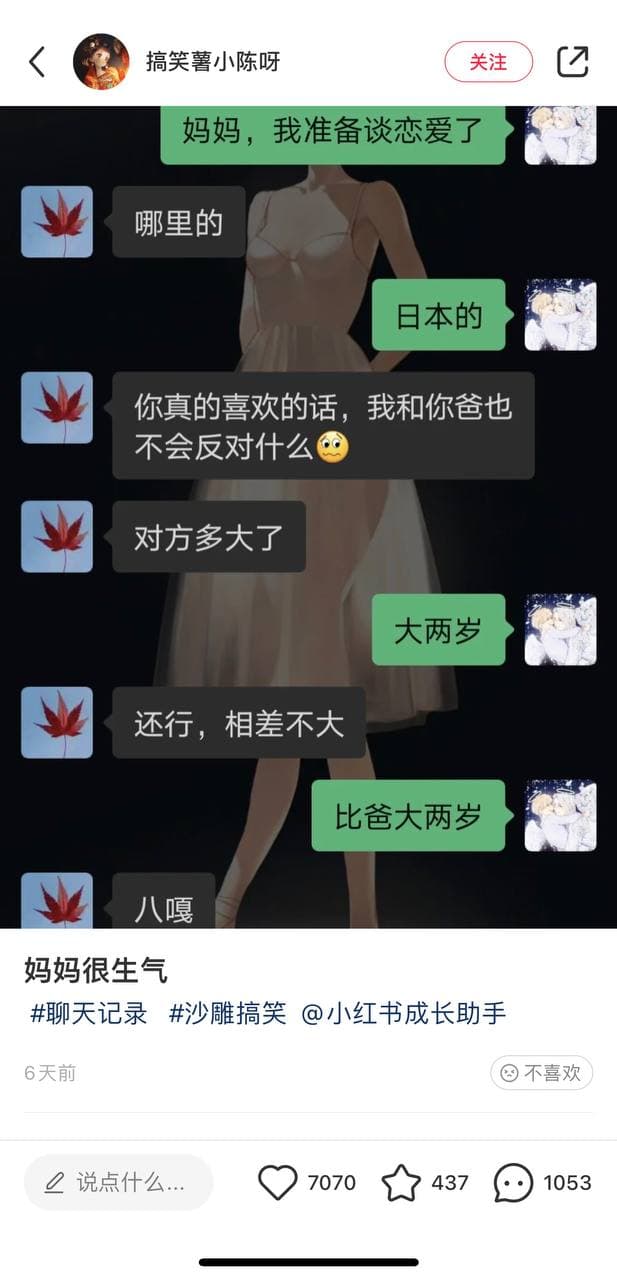Open the @小红书成长助手 mention
The image size is (617, 1279).
pos(404,1013)
